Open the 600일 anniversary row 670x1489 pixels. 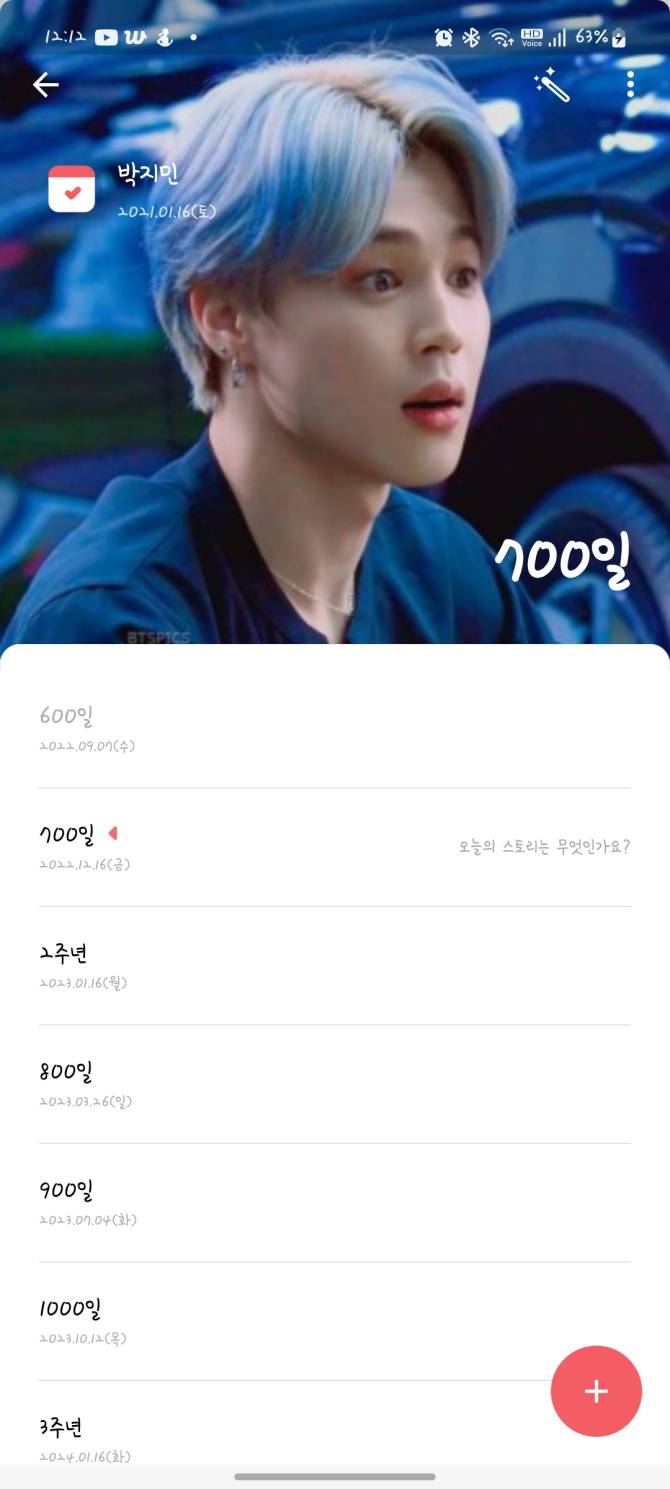click(x=334, y=729)
